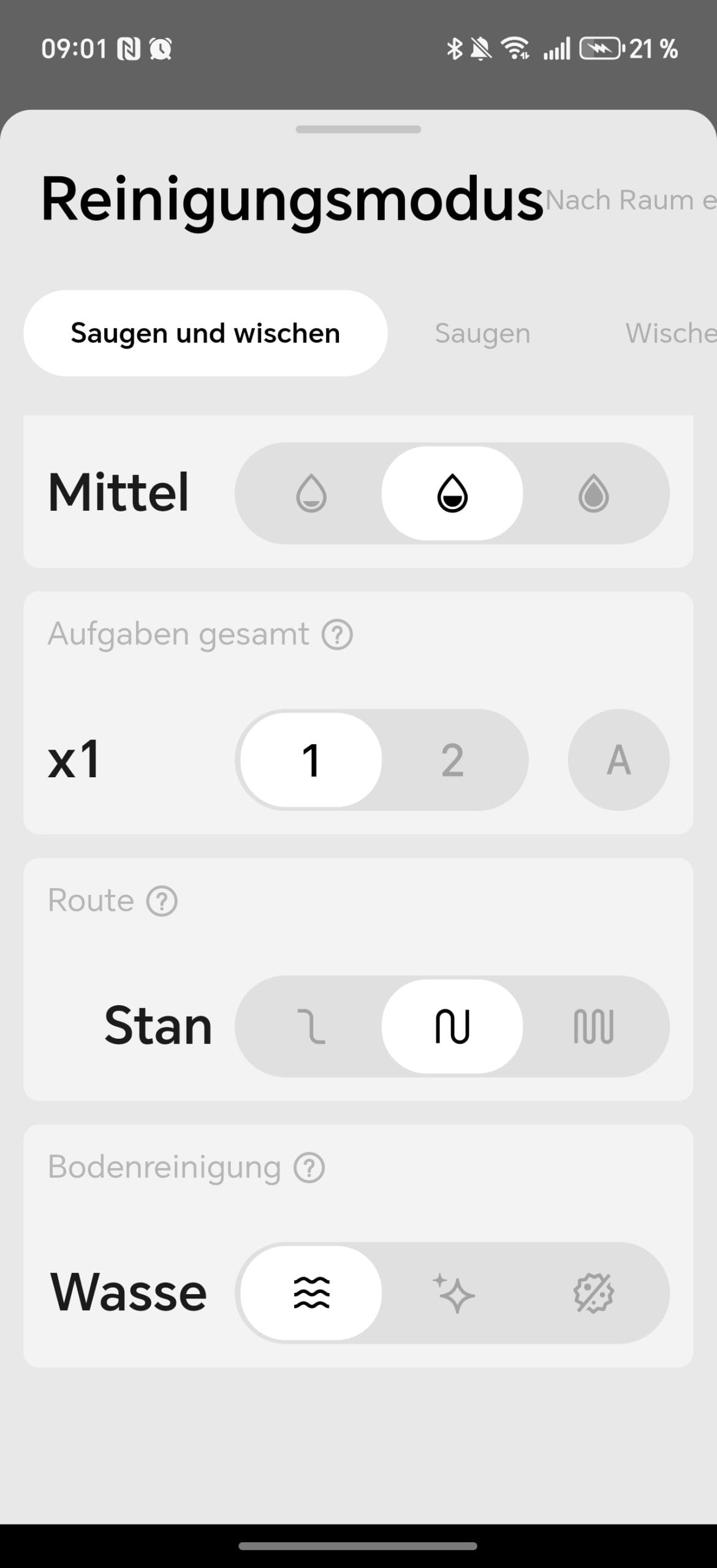
Task: Enable automatic passes with A button
Action: click(618, 759)
